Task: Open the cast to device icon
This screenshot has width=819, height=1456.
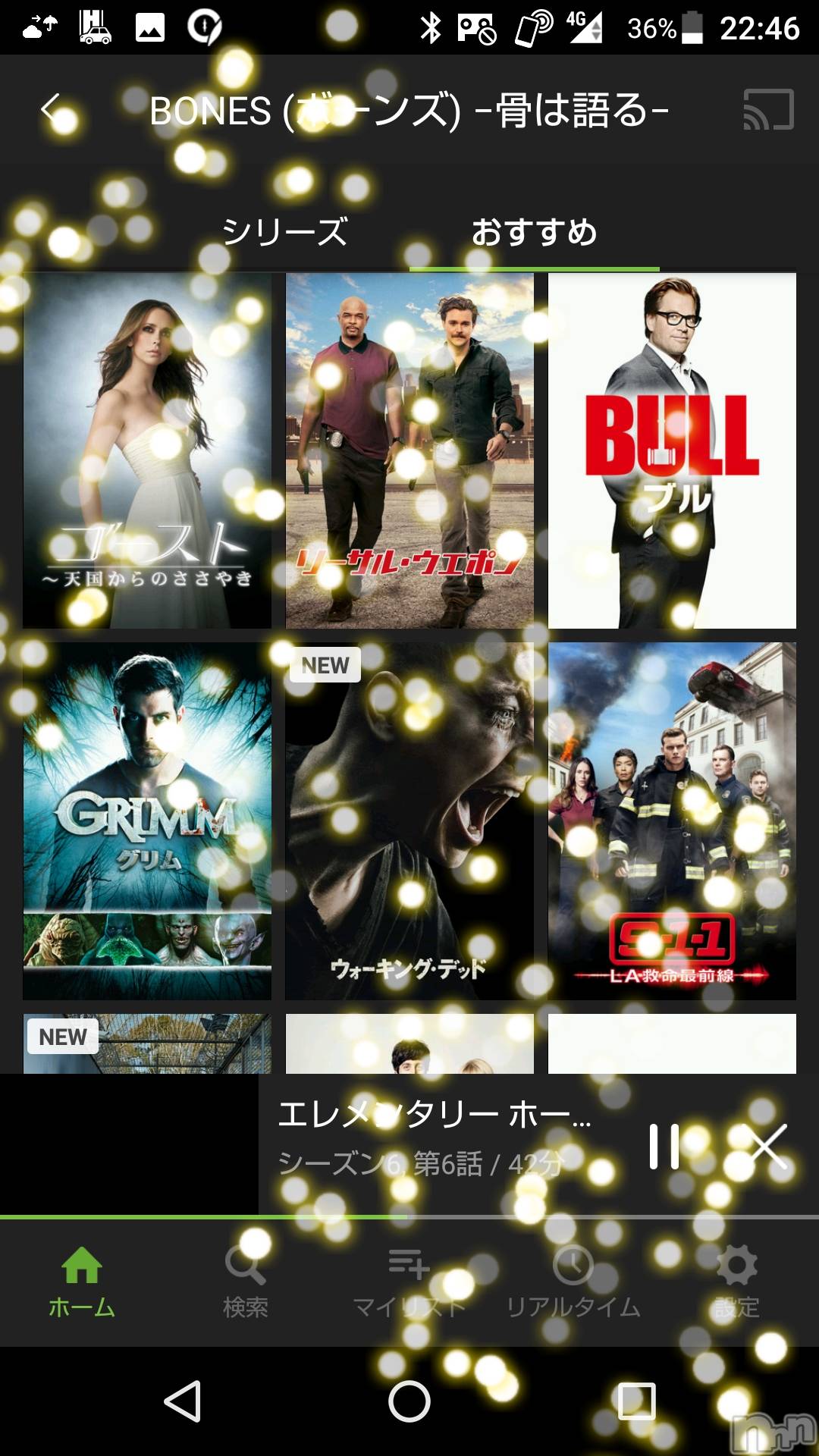Action: [x=767, y=110]
